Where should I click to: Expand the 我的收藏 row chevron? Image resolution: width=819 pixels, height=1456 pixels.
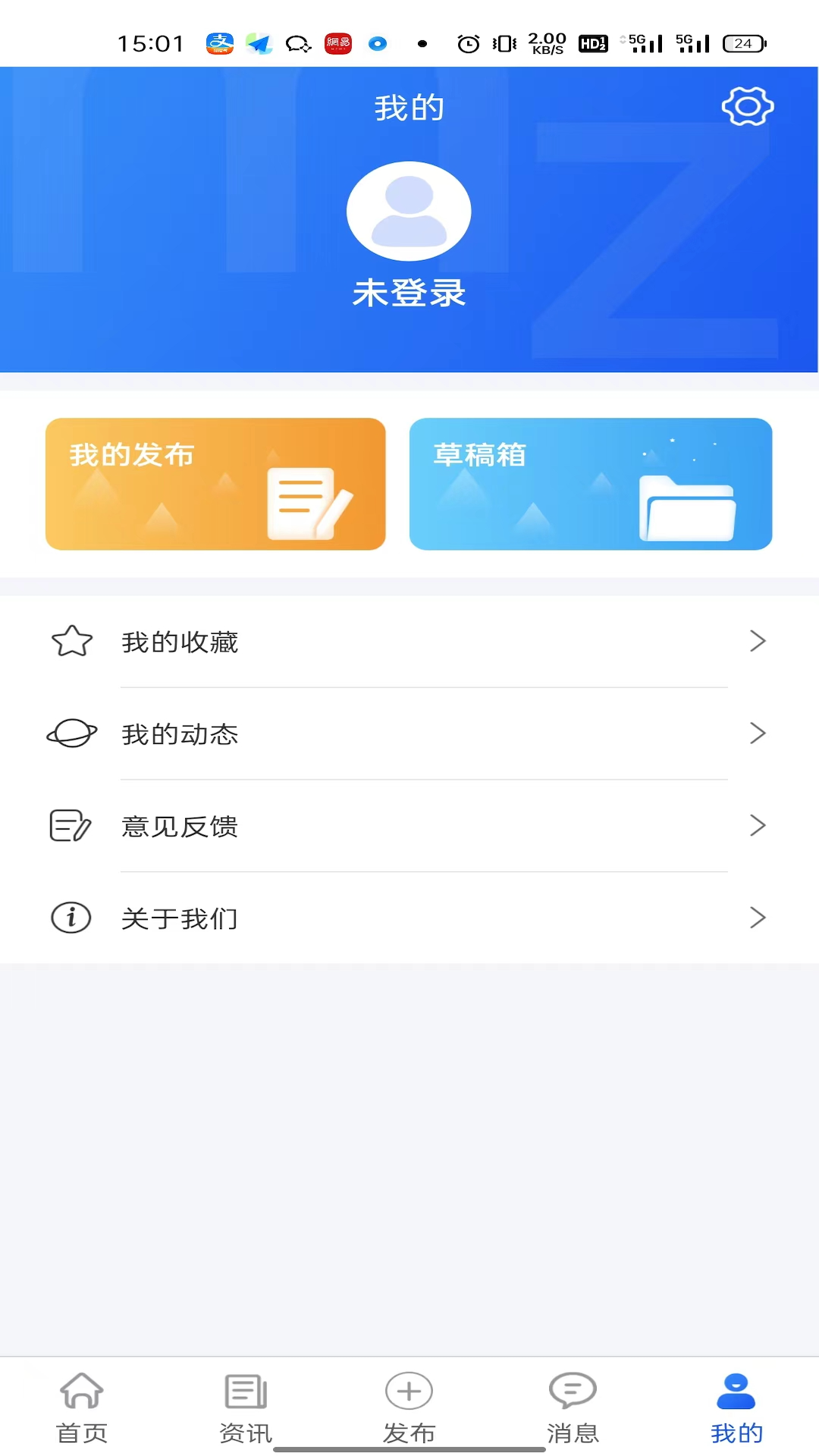758,641
